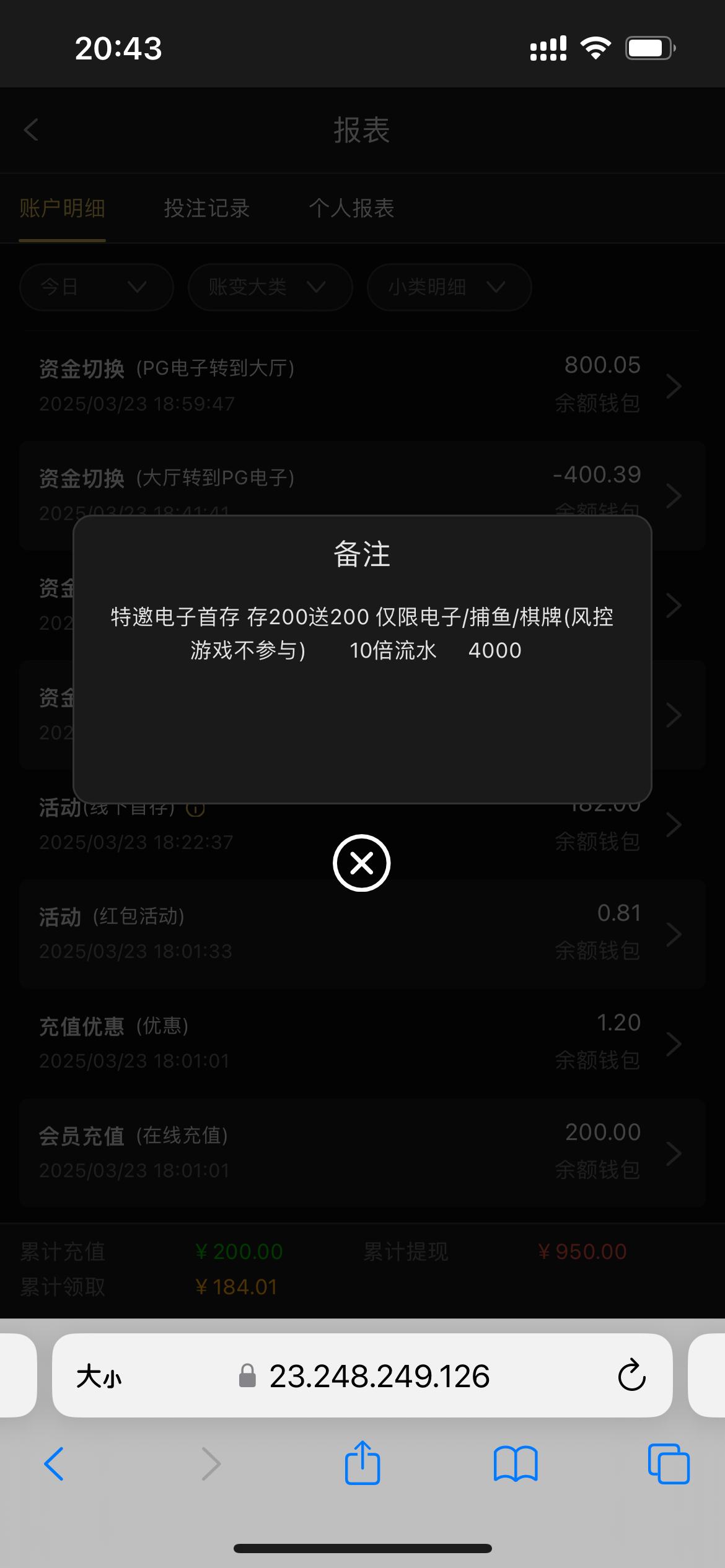Switch to the 投注记录 tab
725x1568 pixels.
[206, 209]
